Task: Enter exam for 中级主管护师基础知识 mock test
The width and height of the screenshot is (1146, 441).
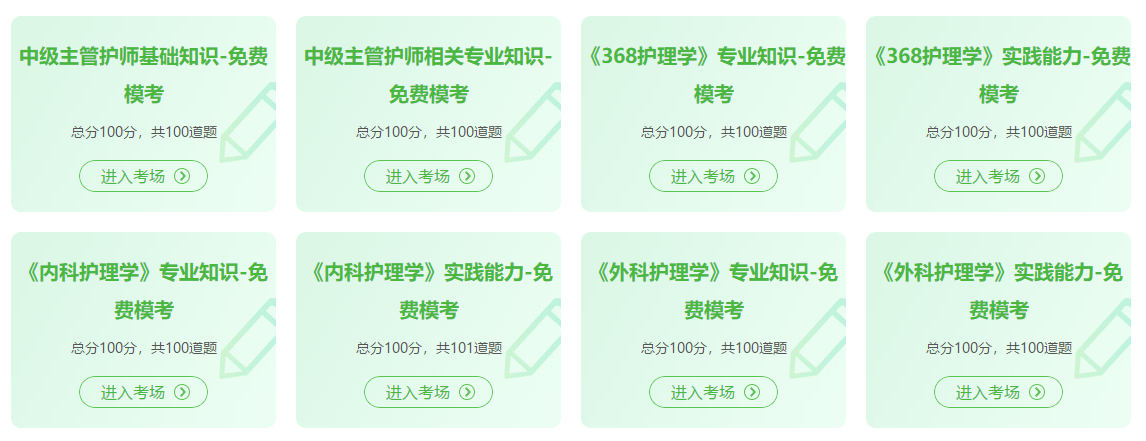Action: (143, 176)
